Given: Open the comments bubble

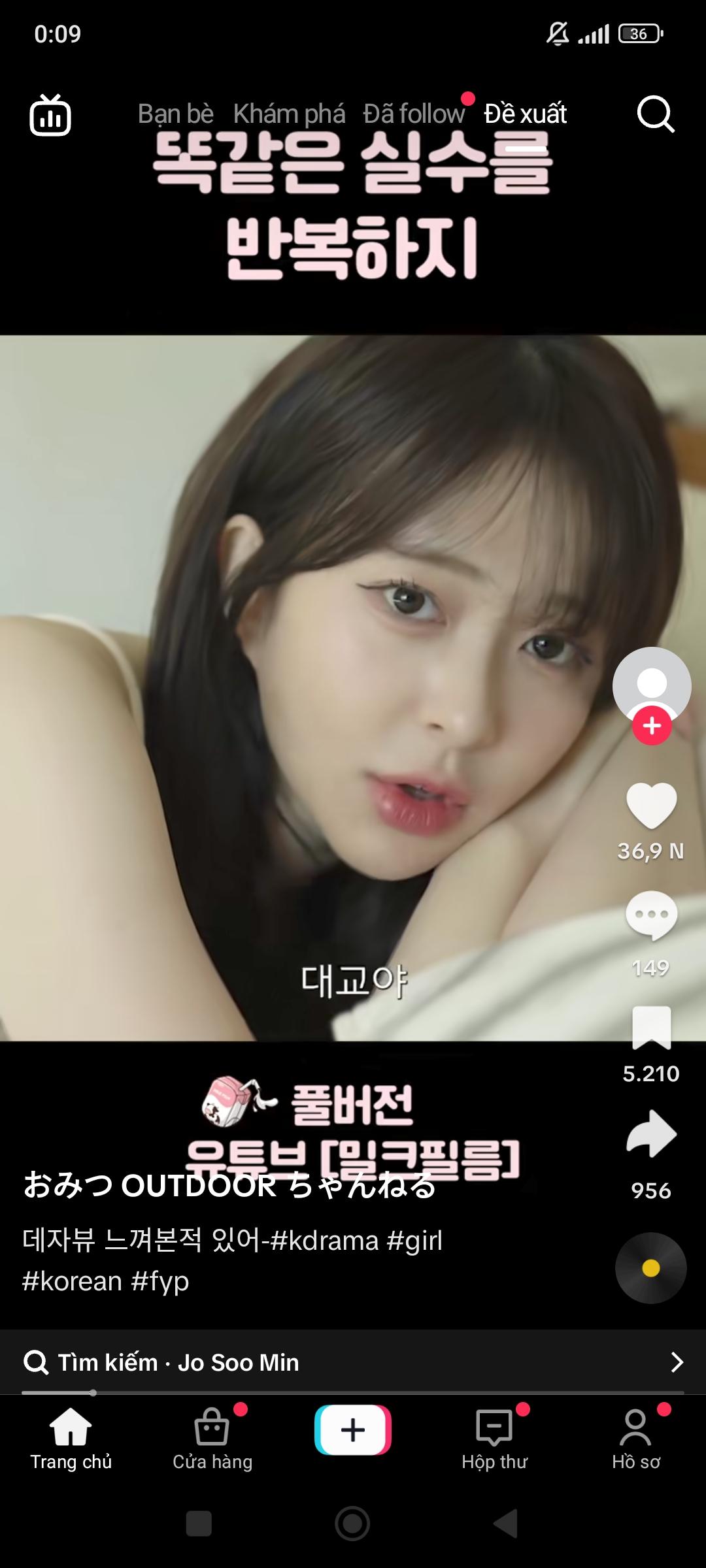Looking at the screenshot, I should coord(651,915).
